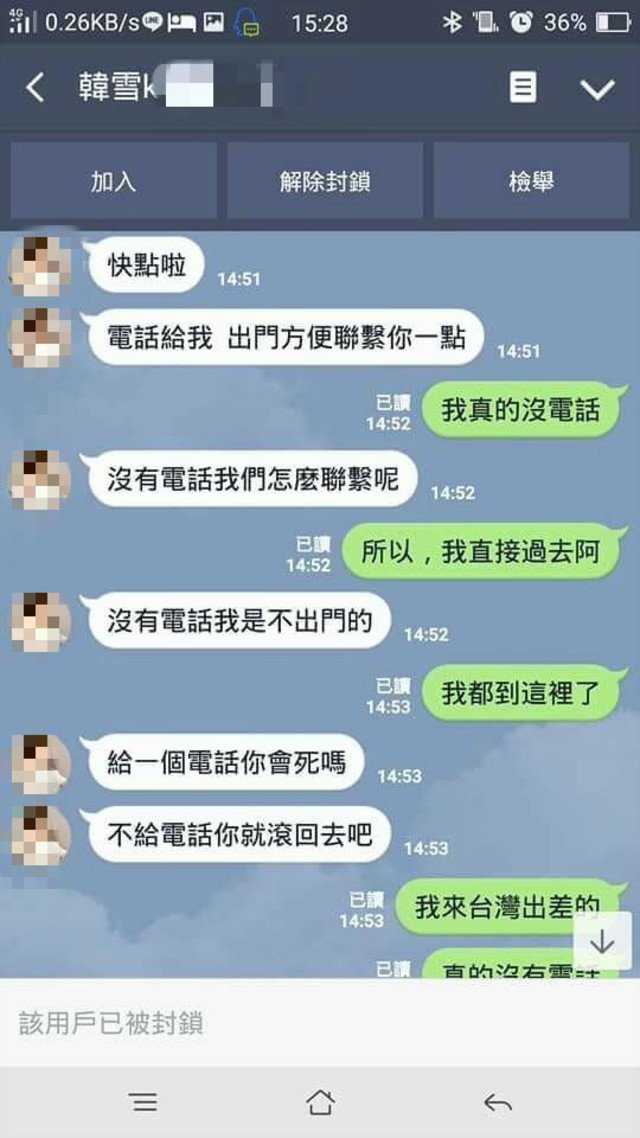This screenshot has height=1138, width=640.
Task: Go back from the 韓雪 chat
Action: pos(35,88)
